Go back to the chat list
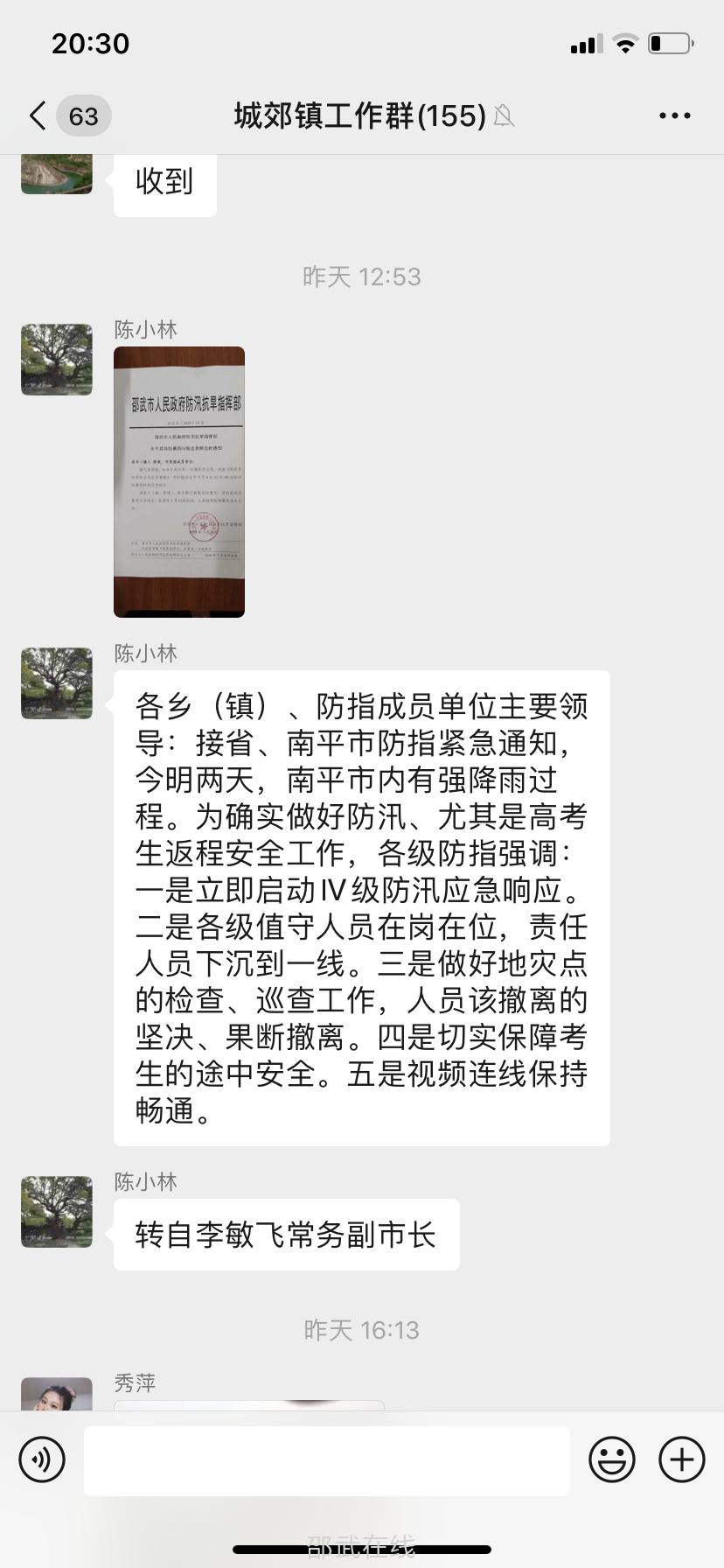Viewport: 724px width, 1568px height. click(38, 115)
